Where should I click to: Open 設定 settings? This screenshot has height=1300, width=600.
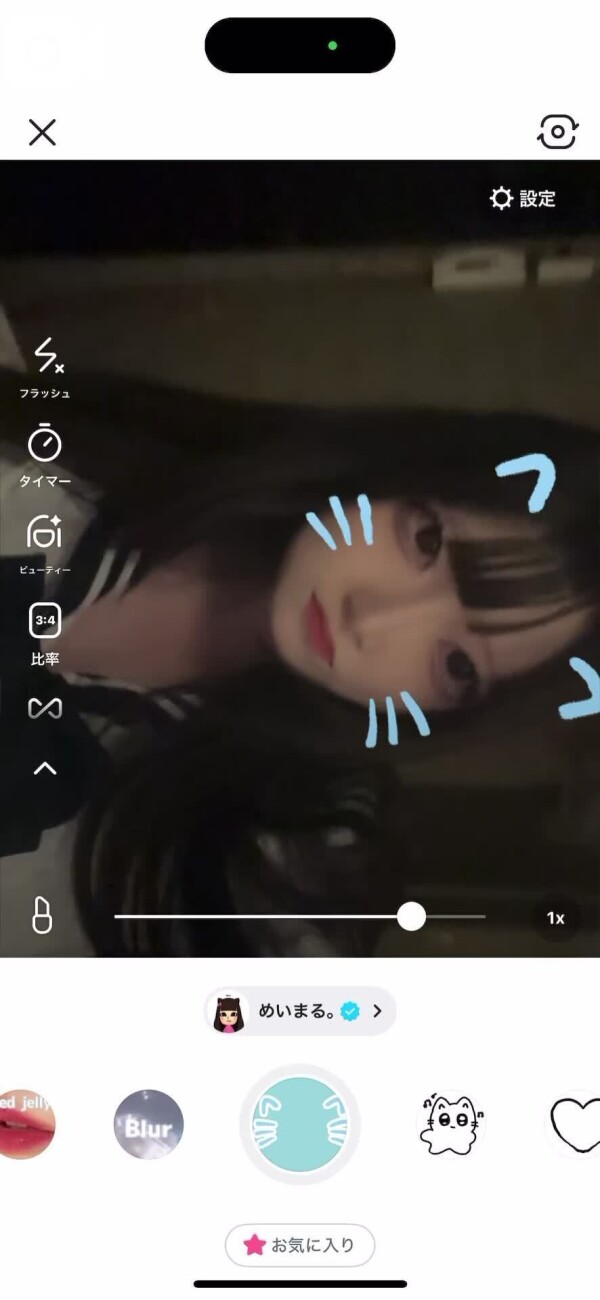point(522,198)
